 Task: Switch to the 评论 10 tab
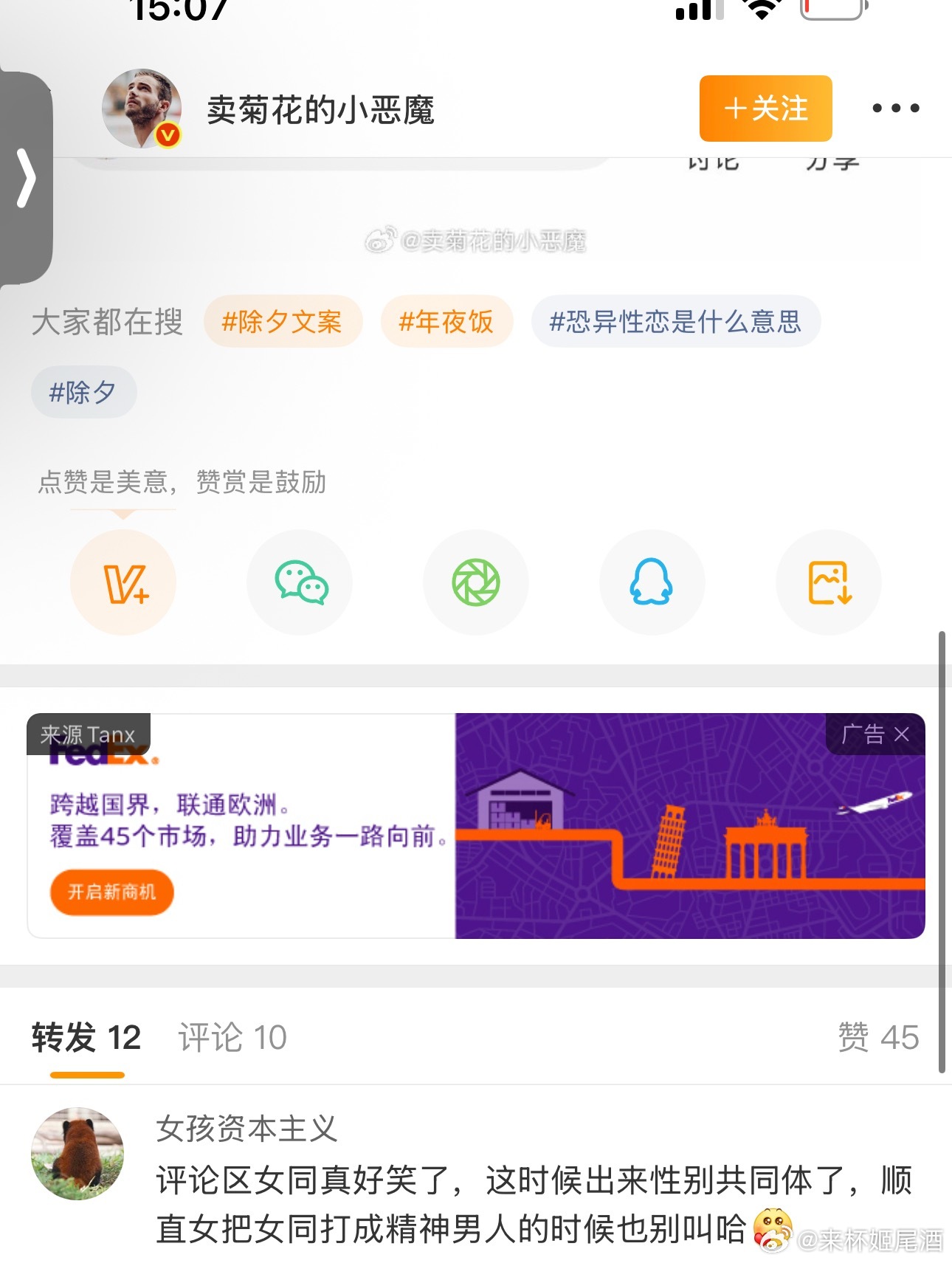[x=232, y=1037]
